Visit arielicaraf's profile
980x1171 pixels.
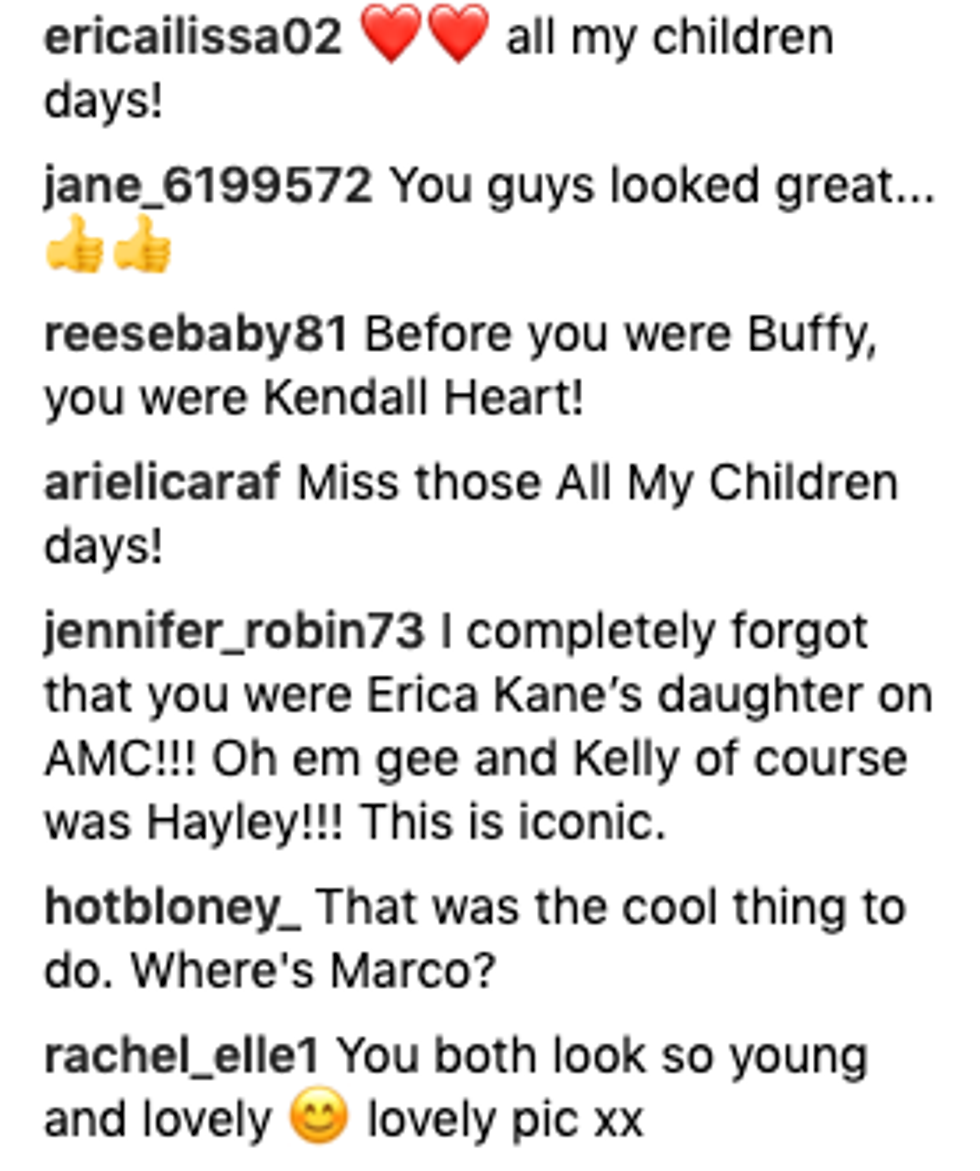161,484
